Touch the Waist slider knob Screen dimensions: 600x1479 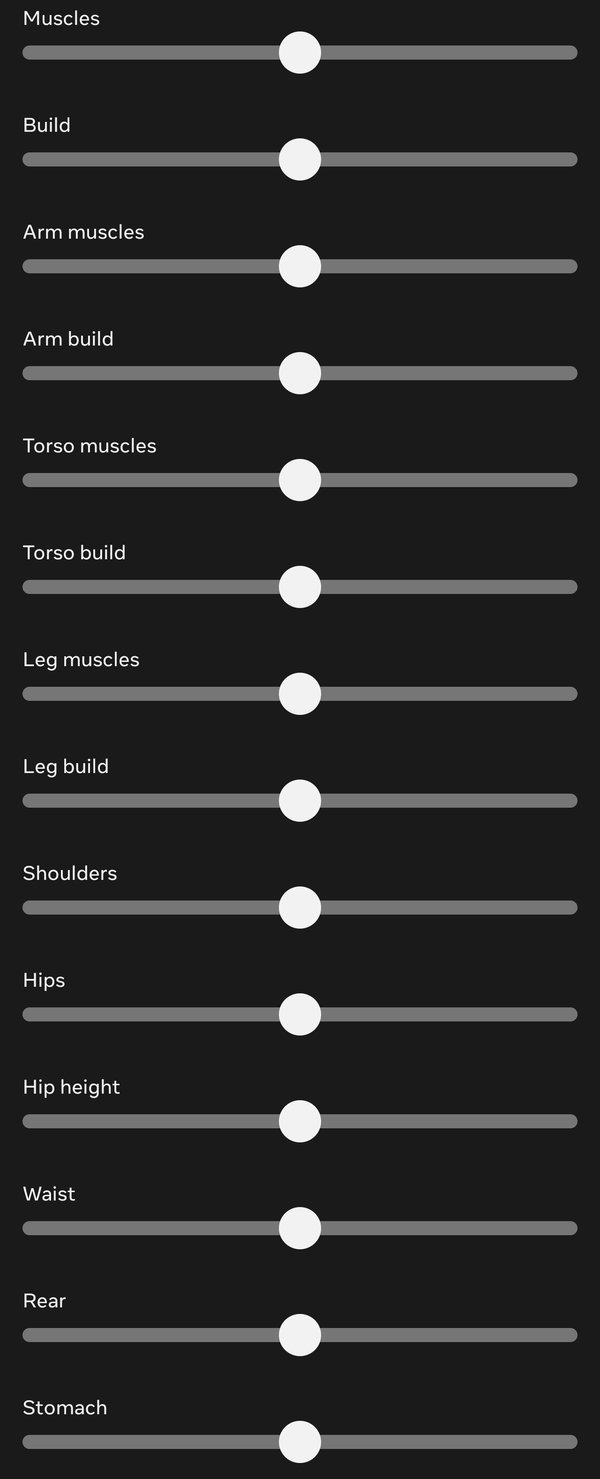click(299, 1228)
